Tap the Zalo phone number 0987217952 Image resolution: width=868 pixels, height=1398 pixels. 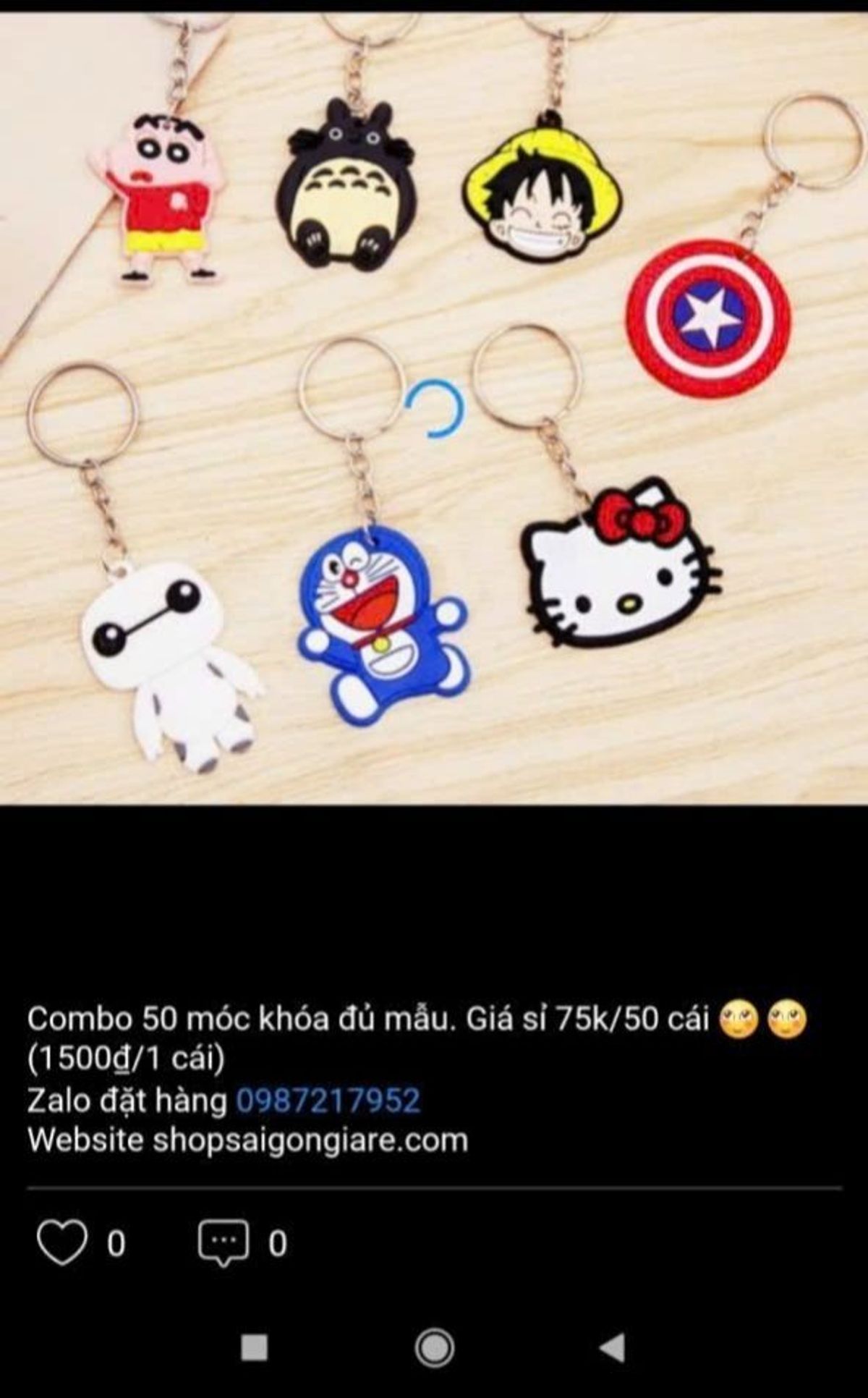[x=328, y=1101]
